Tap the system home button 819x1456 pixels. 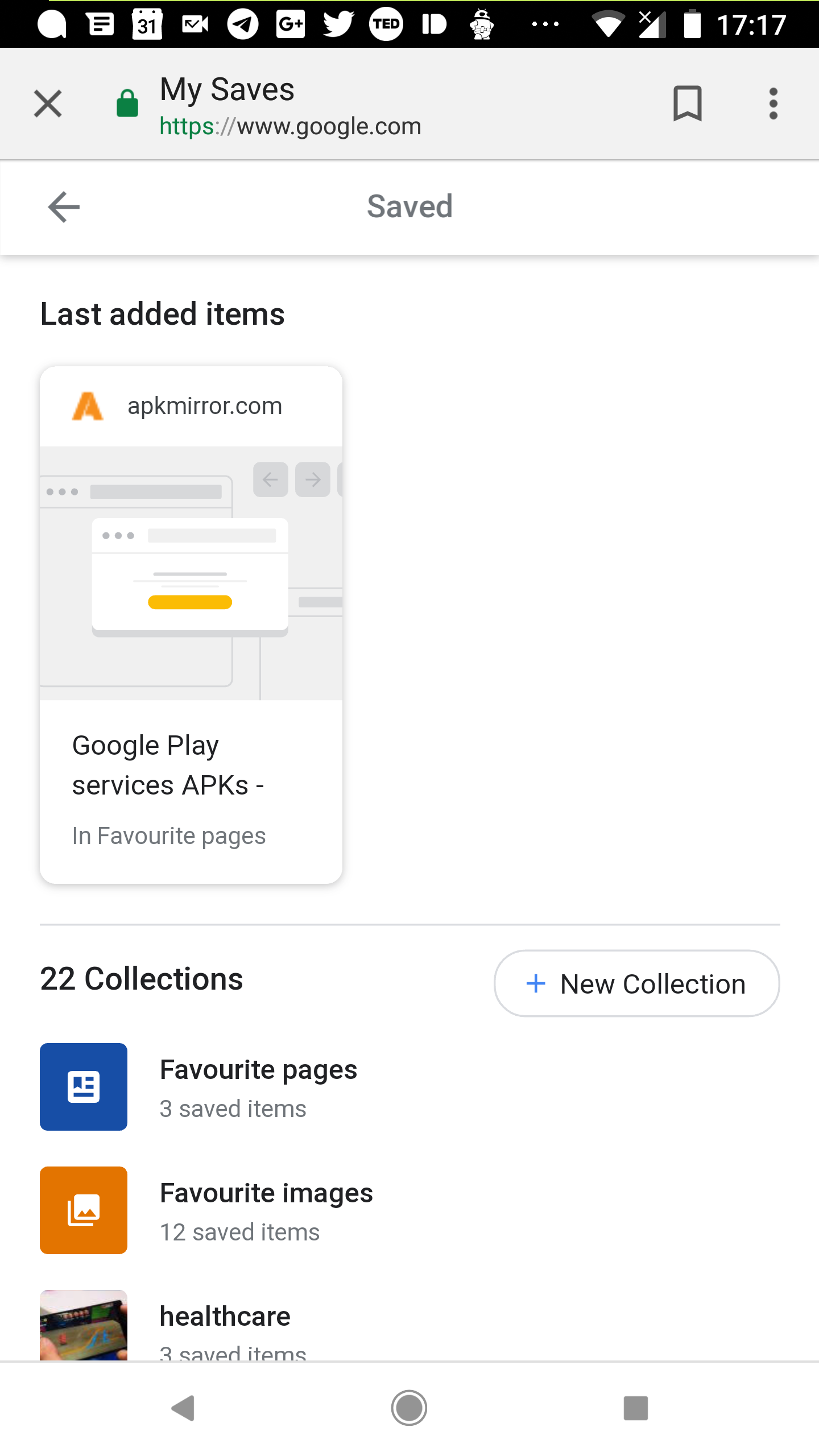point(409,1408)
